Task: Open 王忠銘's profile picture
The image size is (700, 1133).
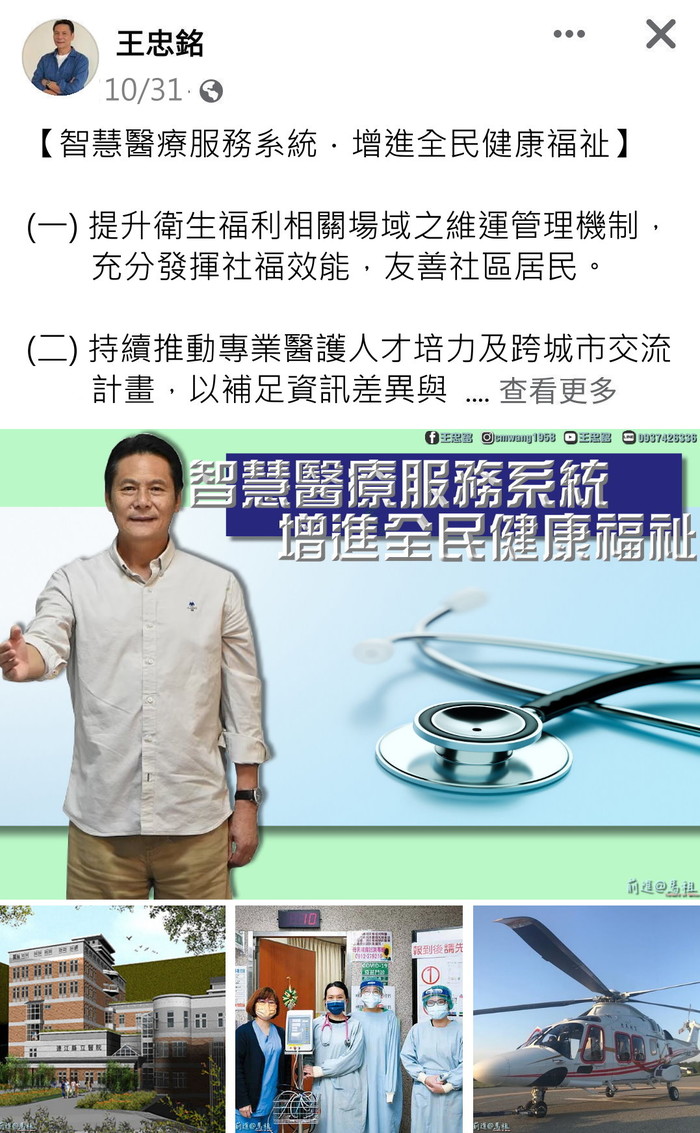Action: pyautogui.click(x=60, y=58)
